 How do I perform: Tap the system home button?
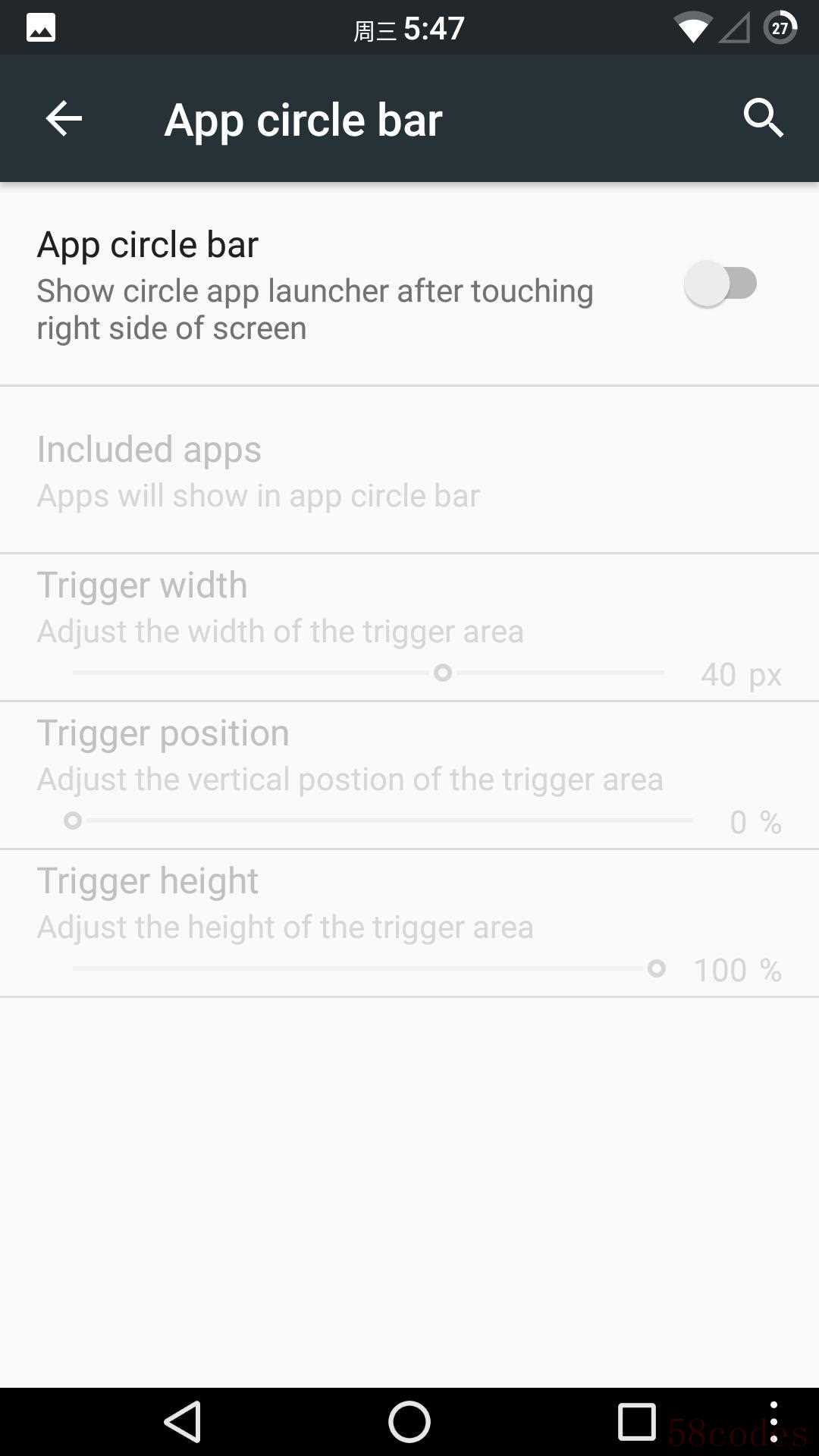(409, 1421)
